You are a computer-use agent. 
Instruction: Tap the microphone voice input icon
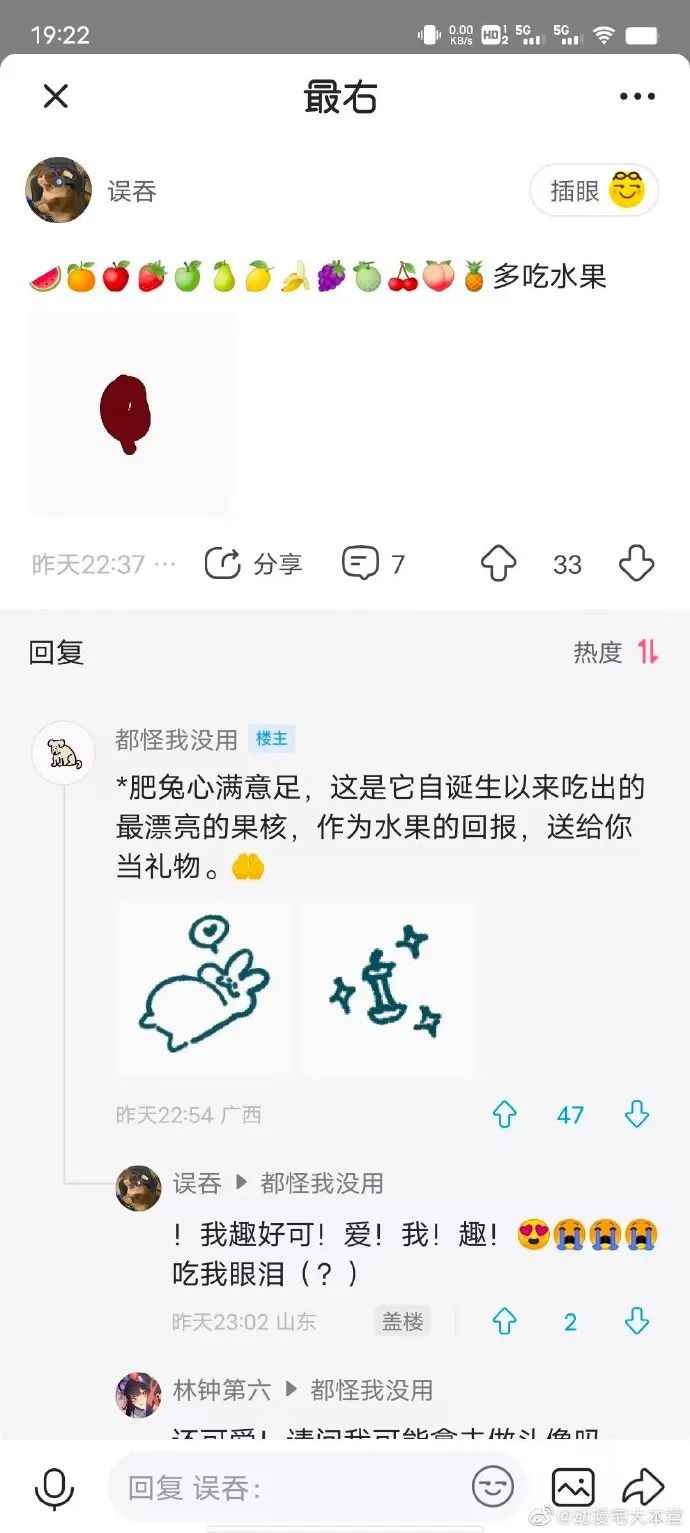coord(54,1487)
